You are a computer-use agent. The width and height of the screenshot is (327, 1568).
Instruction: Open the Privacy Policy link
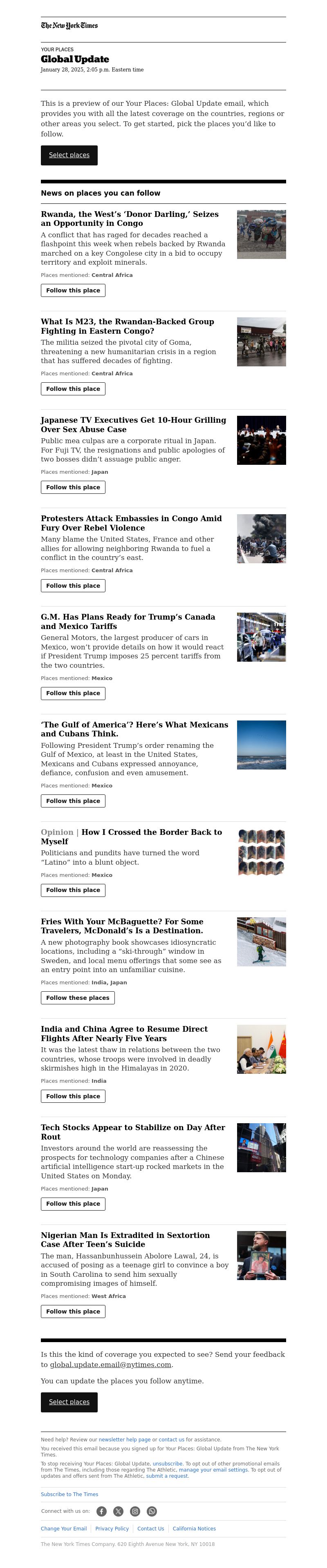pyautogui.click(x=112, y=1528)
